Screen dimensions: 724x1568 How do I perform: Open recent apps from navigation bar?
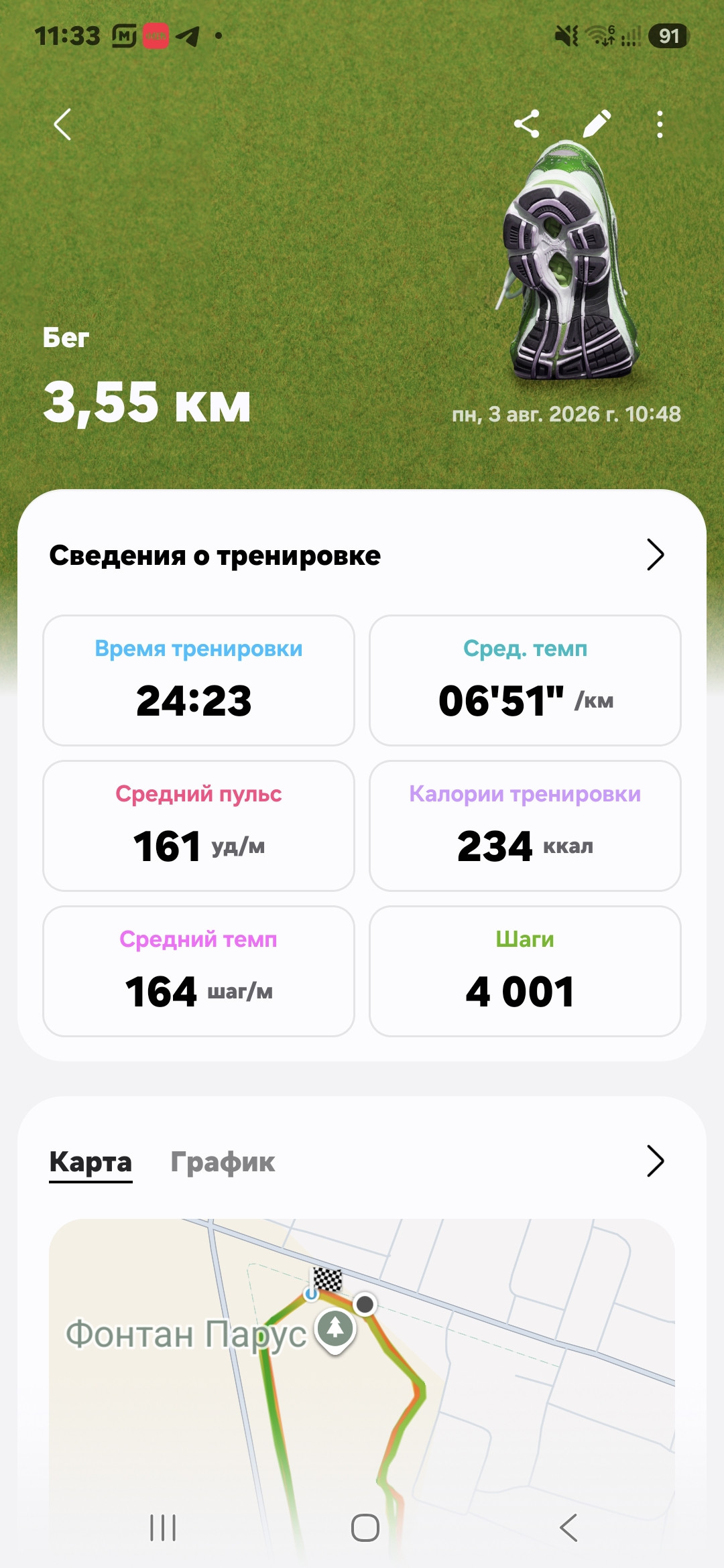[163, 1528]
